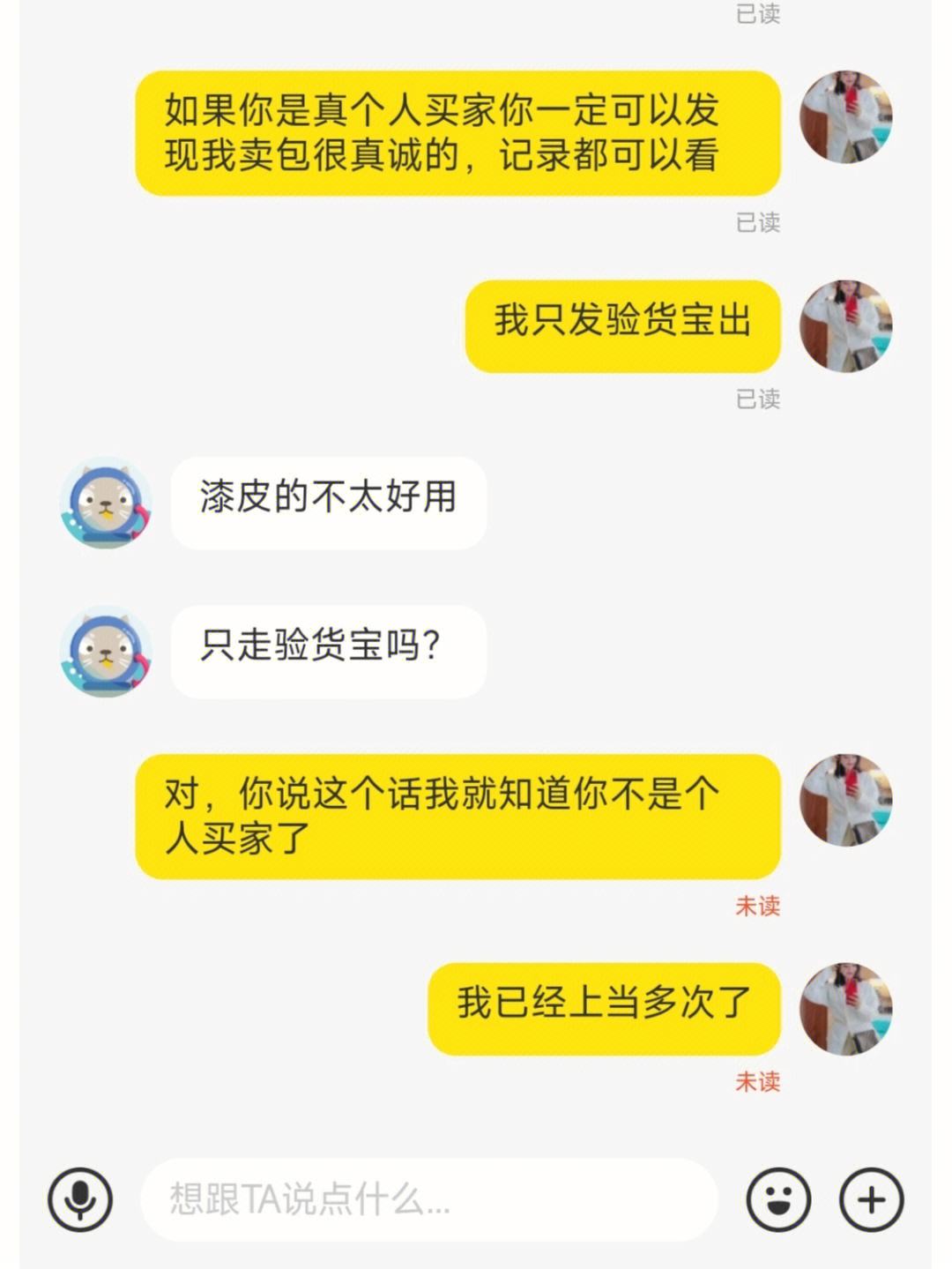Open the emoji picker
Viewport: 952px width, 1269px height.
(778, 1199)
